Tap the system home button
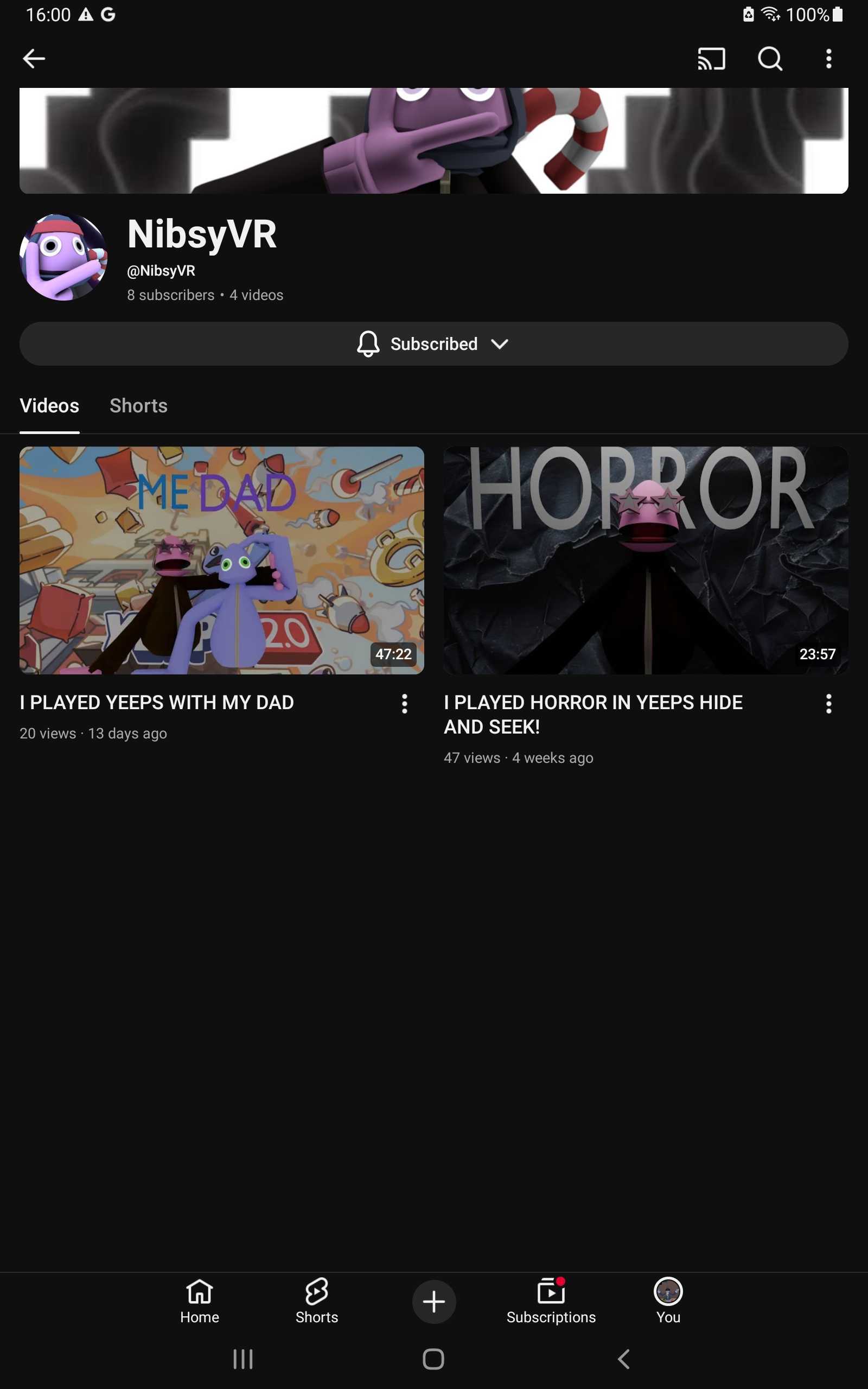This screenshot has height=1389, width=868. [x=433, y=1359]
